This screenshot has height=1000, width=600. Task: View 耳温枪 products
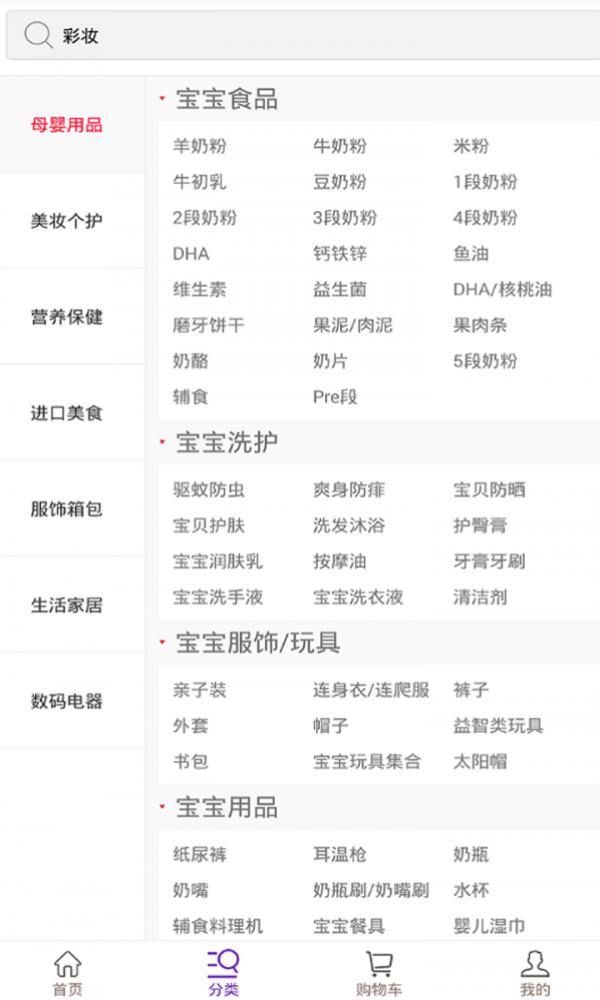340,854
